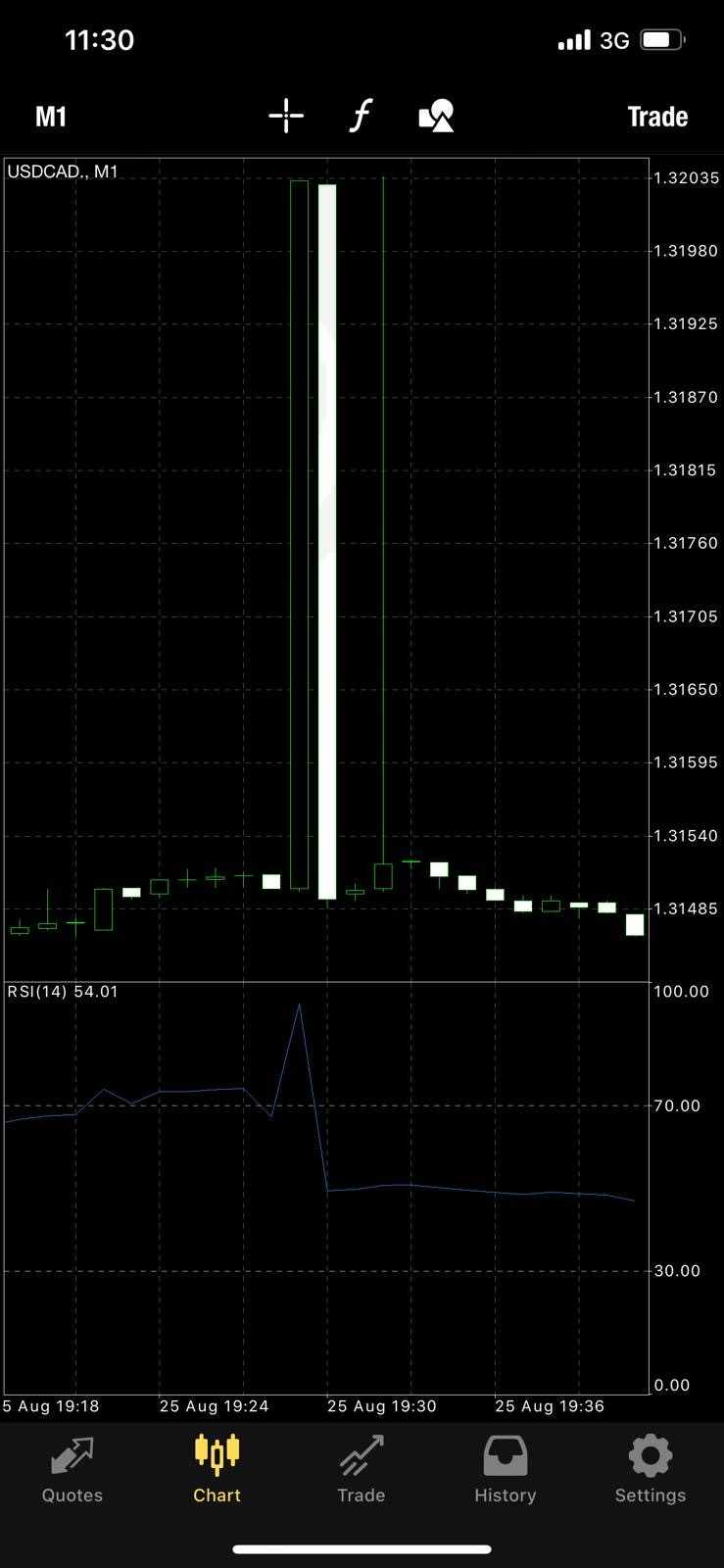Open the indicators list
The width and height of the screenshot is (724, 1568).
pyautogui.click(x=361, y=116)
